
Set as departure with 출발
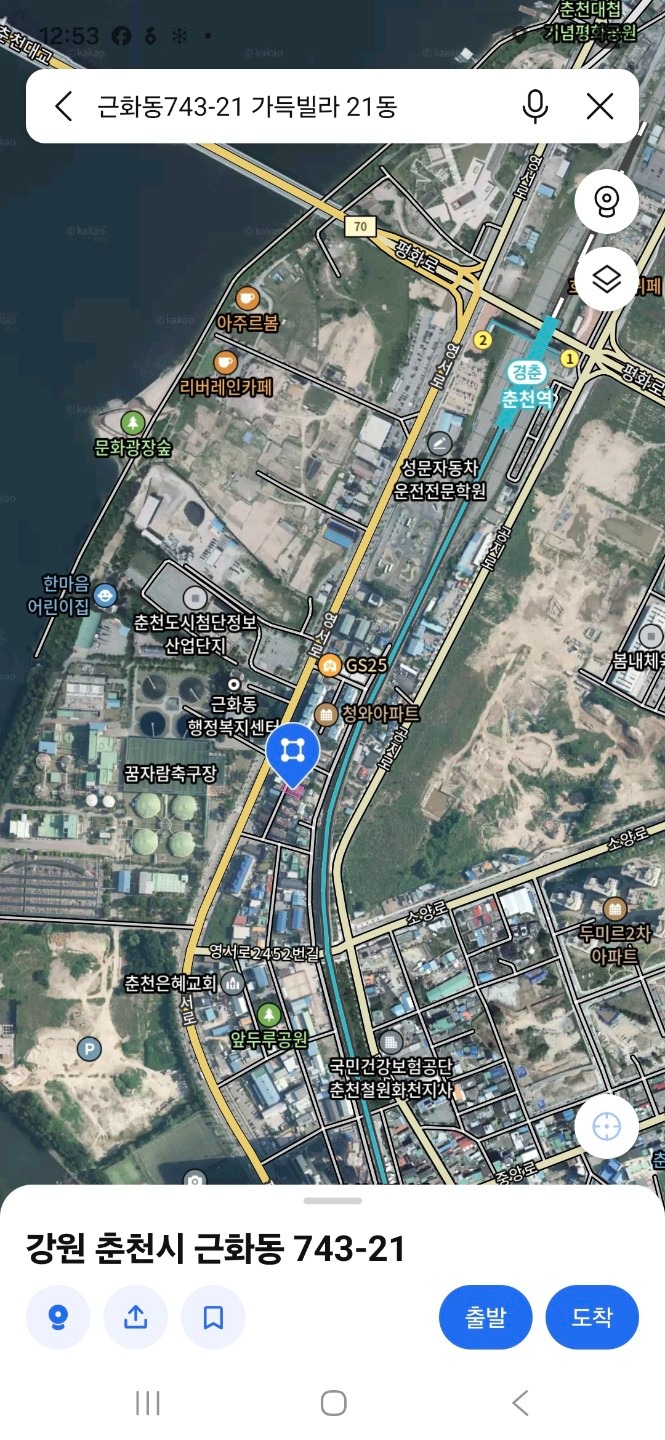[x=485, y=1317]
